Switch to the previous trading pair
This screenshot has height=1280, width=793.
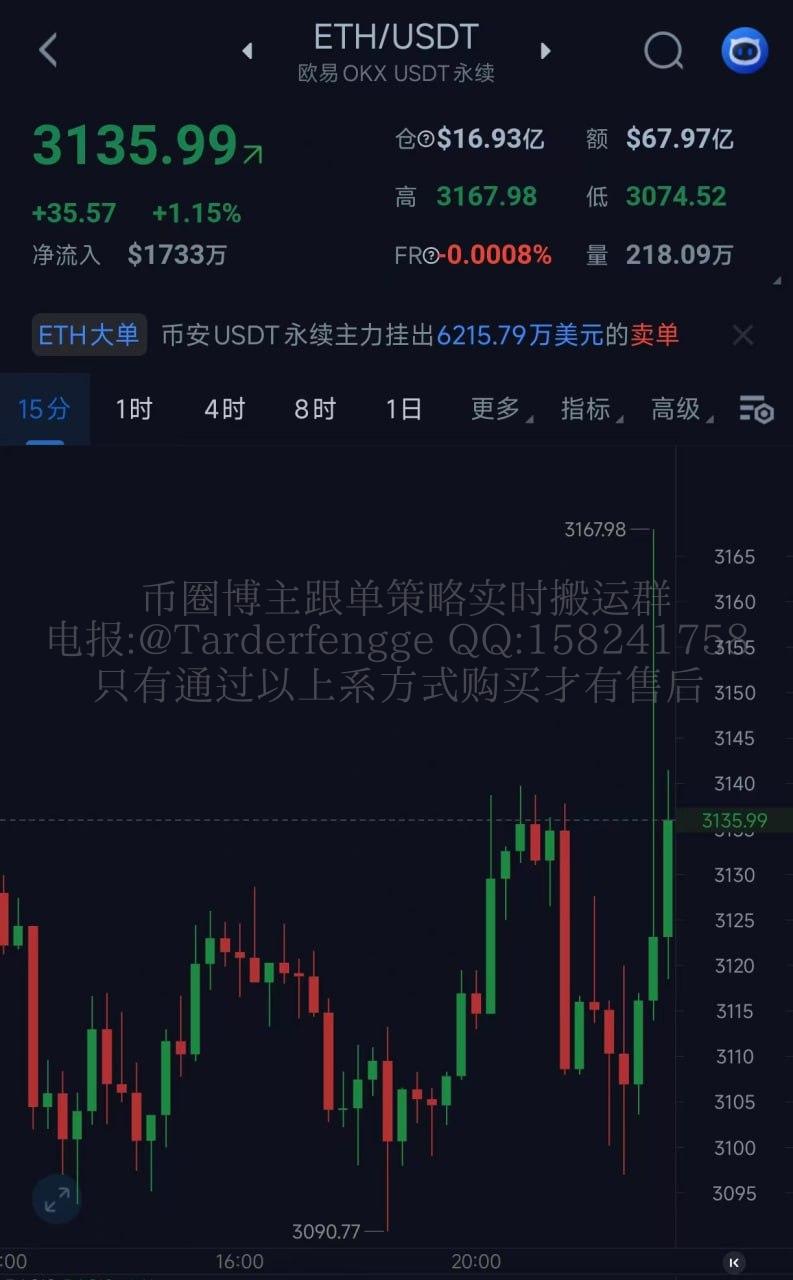click(247, 50)
